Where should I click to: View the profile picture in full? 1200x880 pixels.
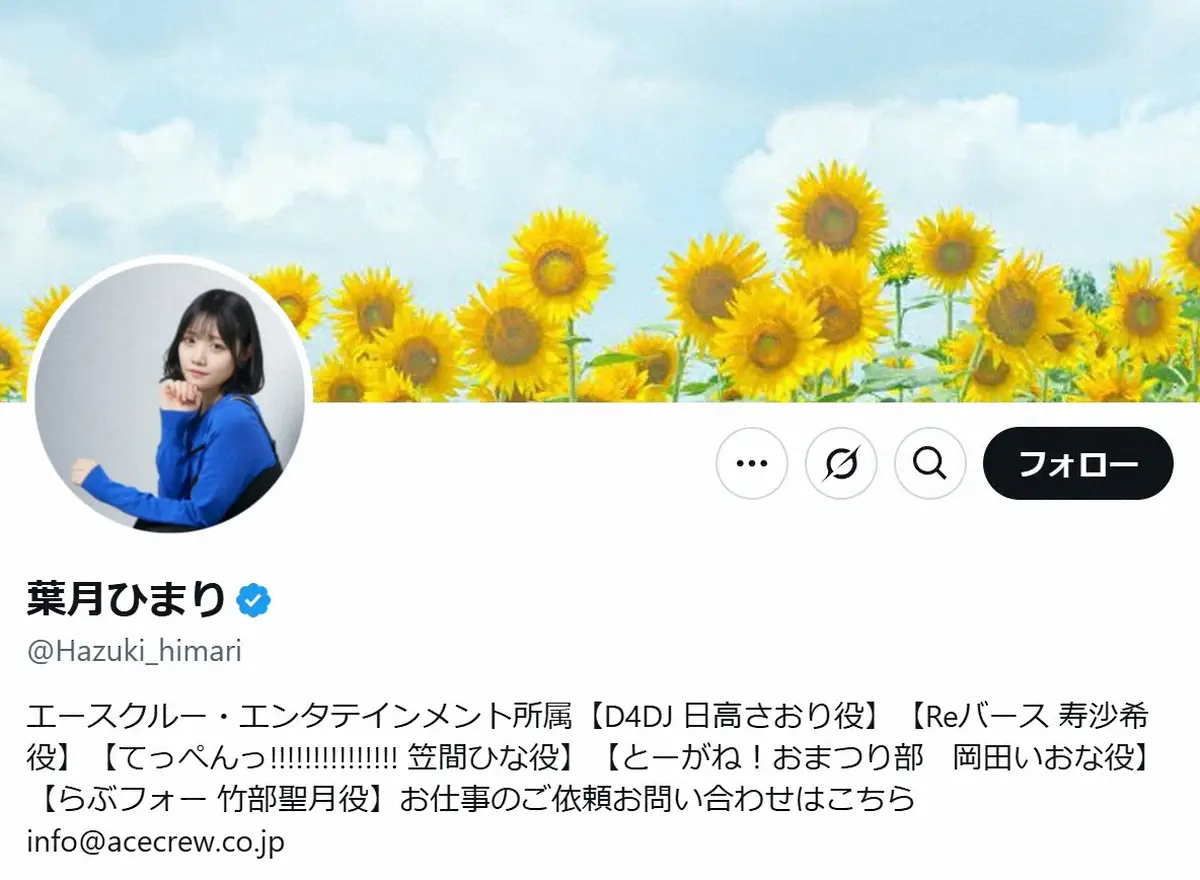coord(170,397)
